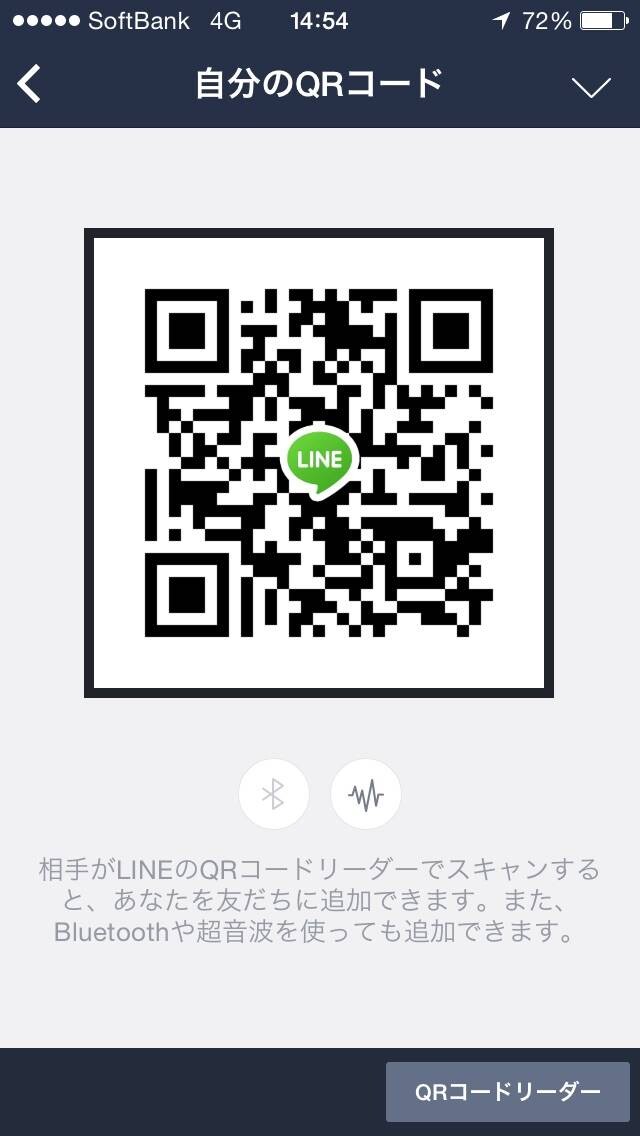Expand the dropdown chevron in the header
This screenshot has width=640, height=1136.
[x=591, y=87]
